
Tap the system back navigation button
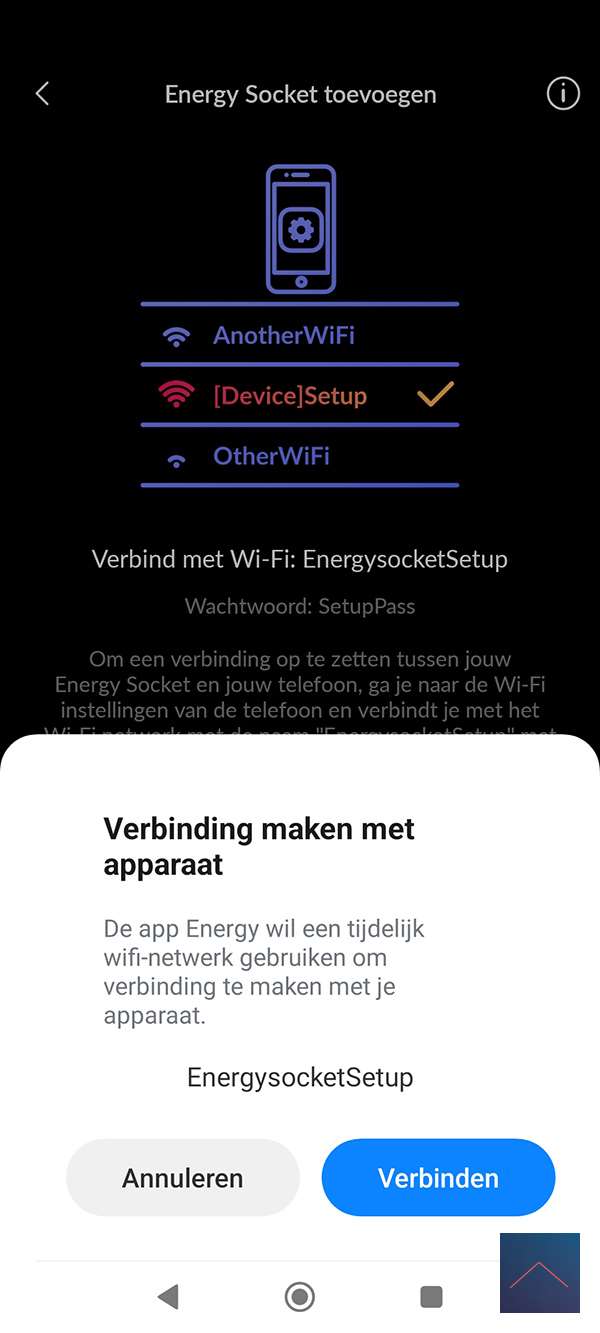click(x=168, y=1297)
